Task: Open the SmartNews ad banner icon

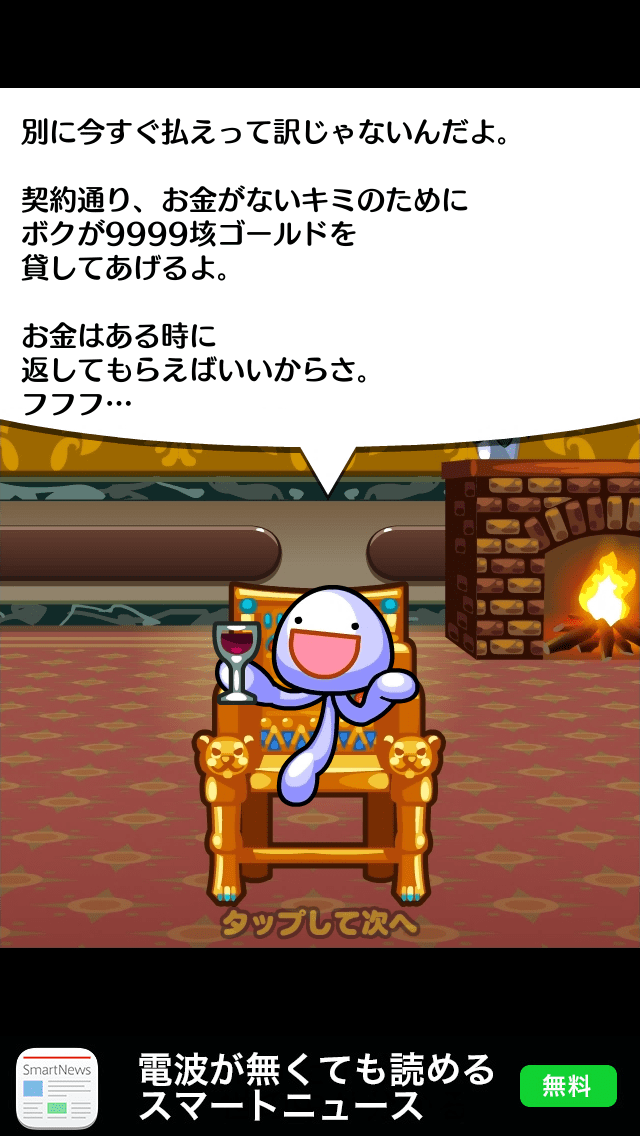Action: 58,1088
